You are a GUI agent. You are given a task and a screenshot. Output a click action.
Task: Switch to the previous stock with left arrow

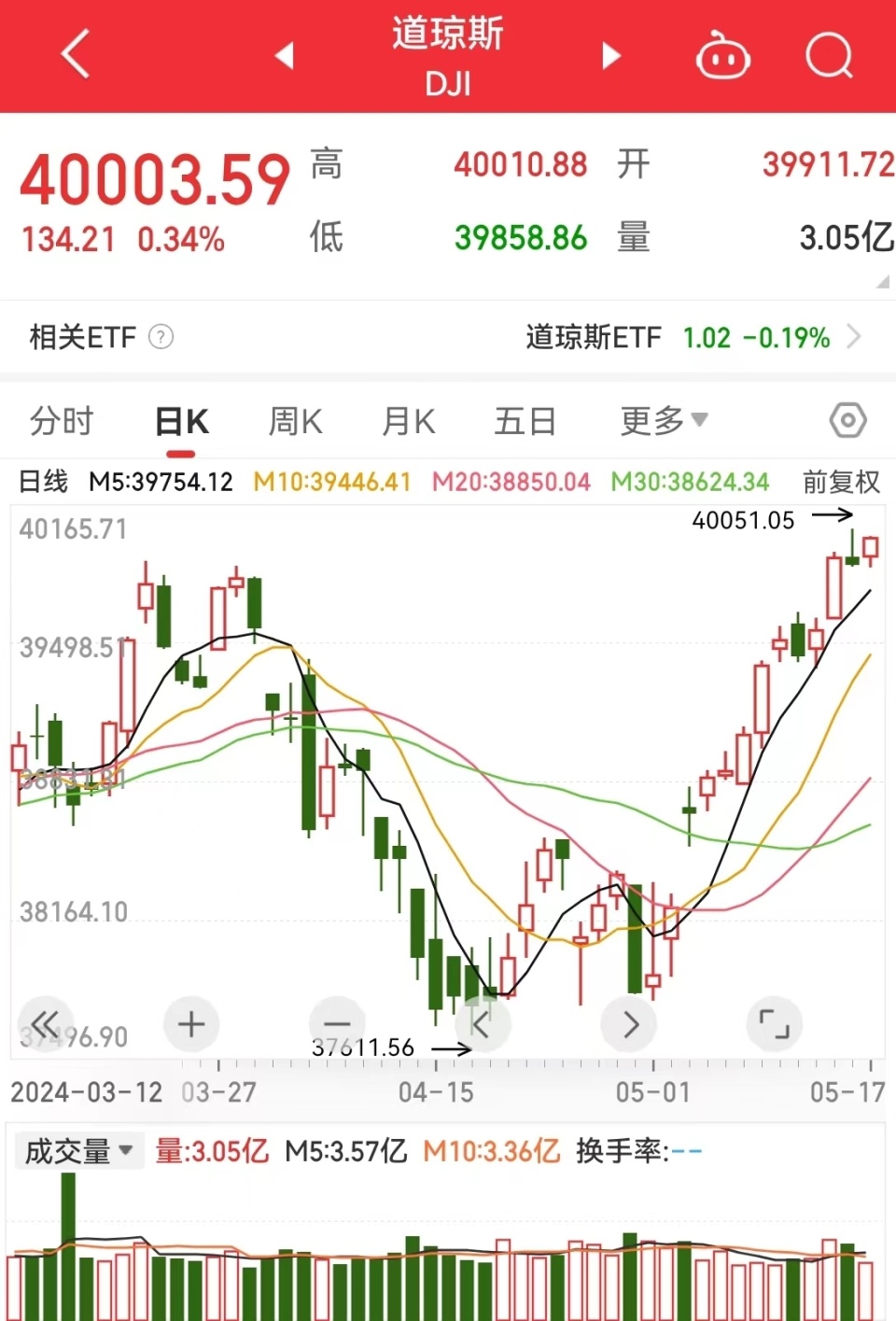(285, 56)
